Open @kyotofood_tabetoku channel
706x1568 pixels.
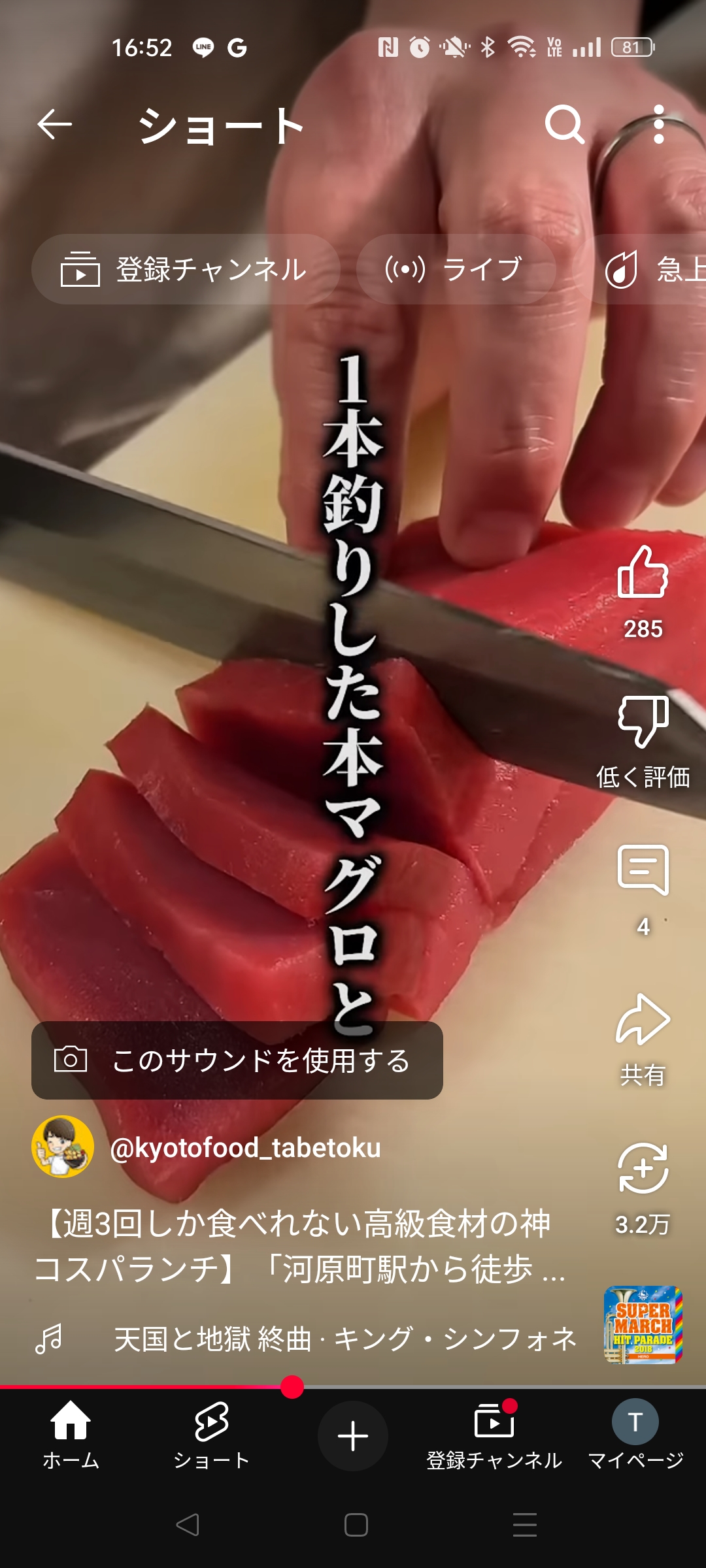[x=244, y=1147]
